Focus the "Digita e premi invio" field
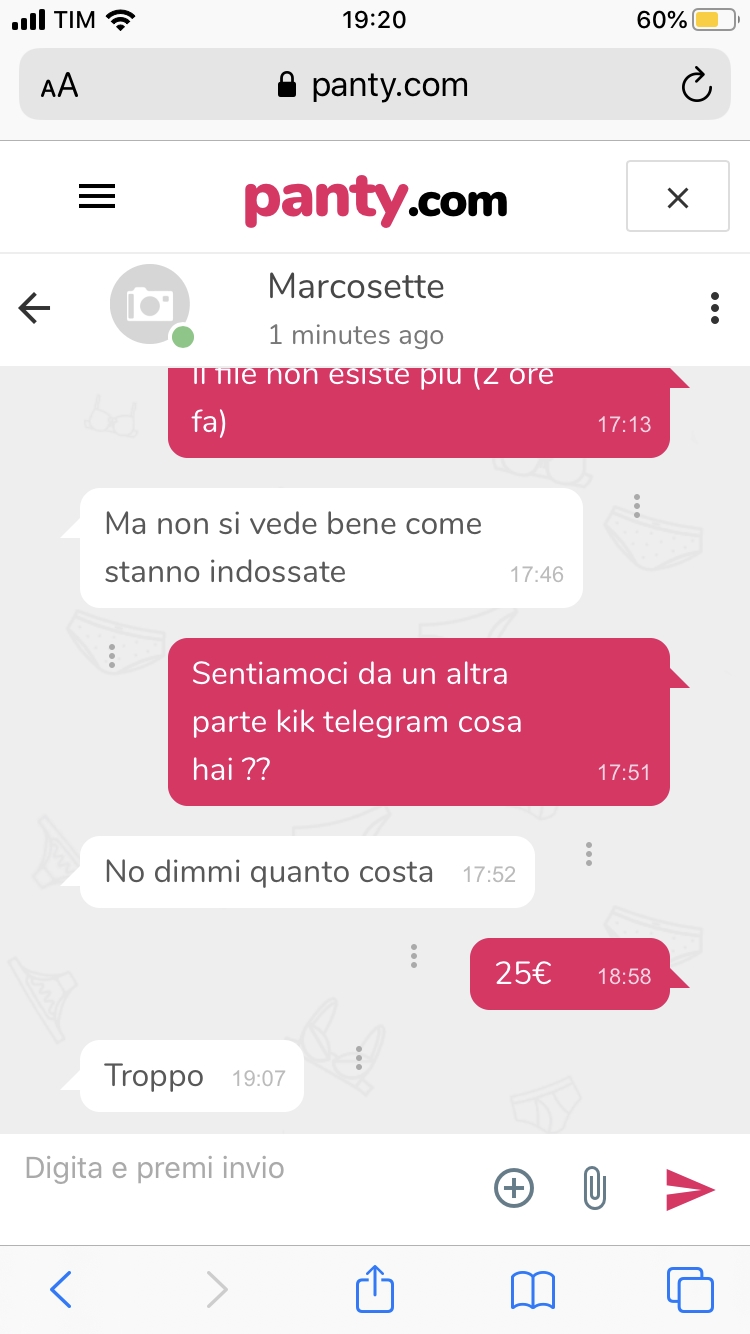 [250, 1168]
